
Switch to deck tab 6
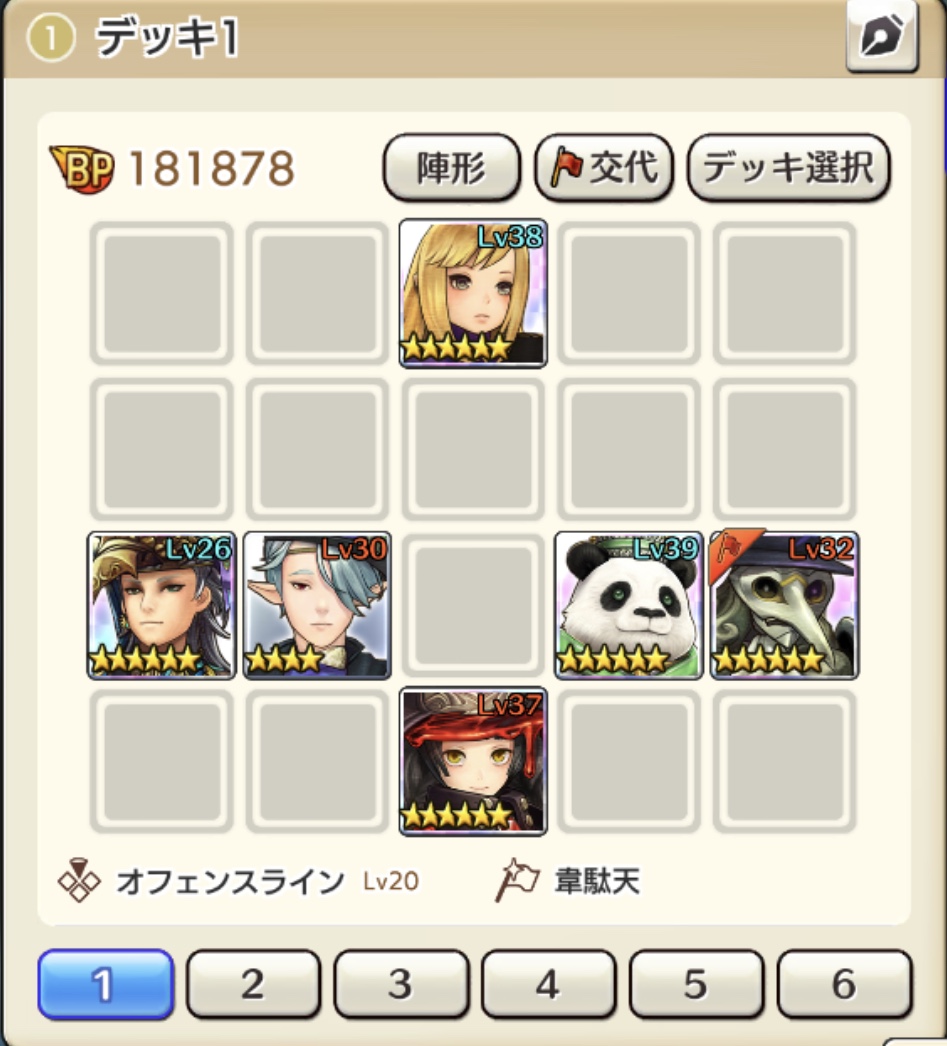click(844, 984)
